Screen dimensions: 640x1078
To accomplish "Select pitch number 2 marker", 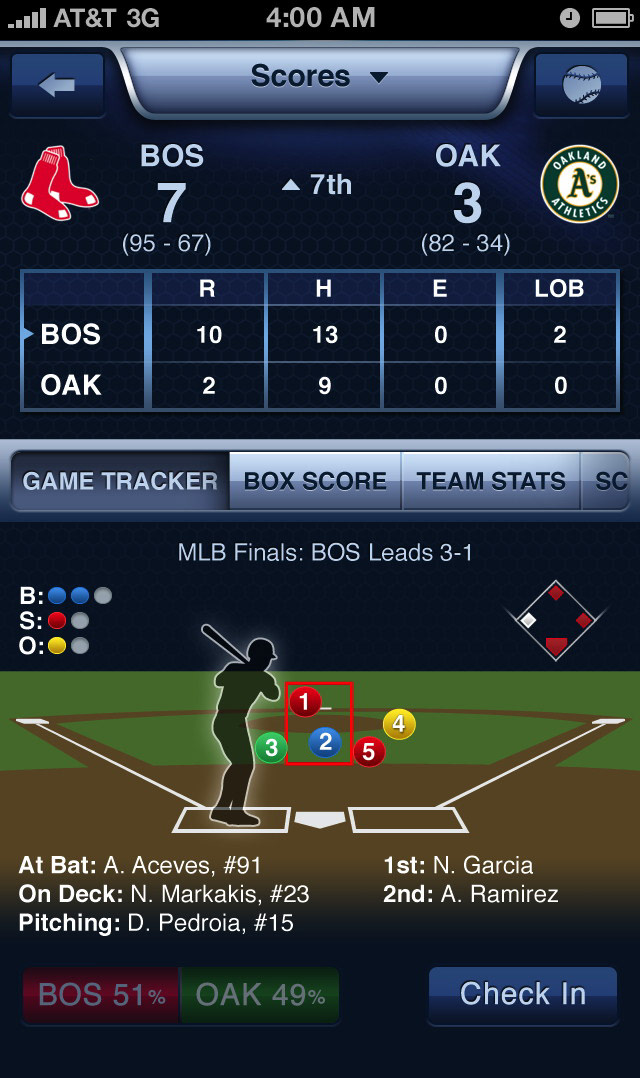I will click(325, 742).
